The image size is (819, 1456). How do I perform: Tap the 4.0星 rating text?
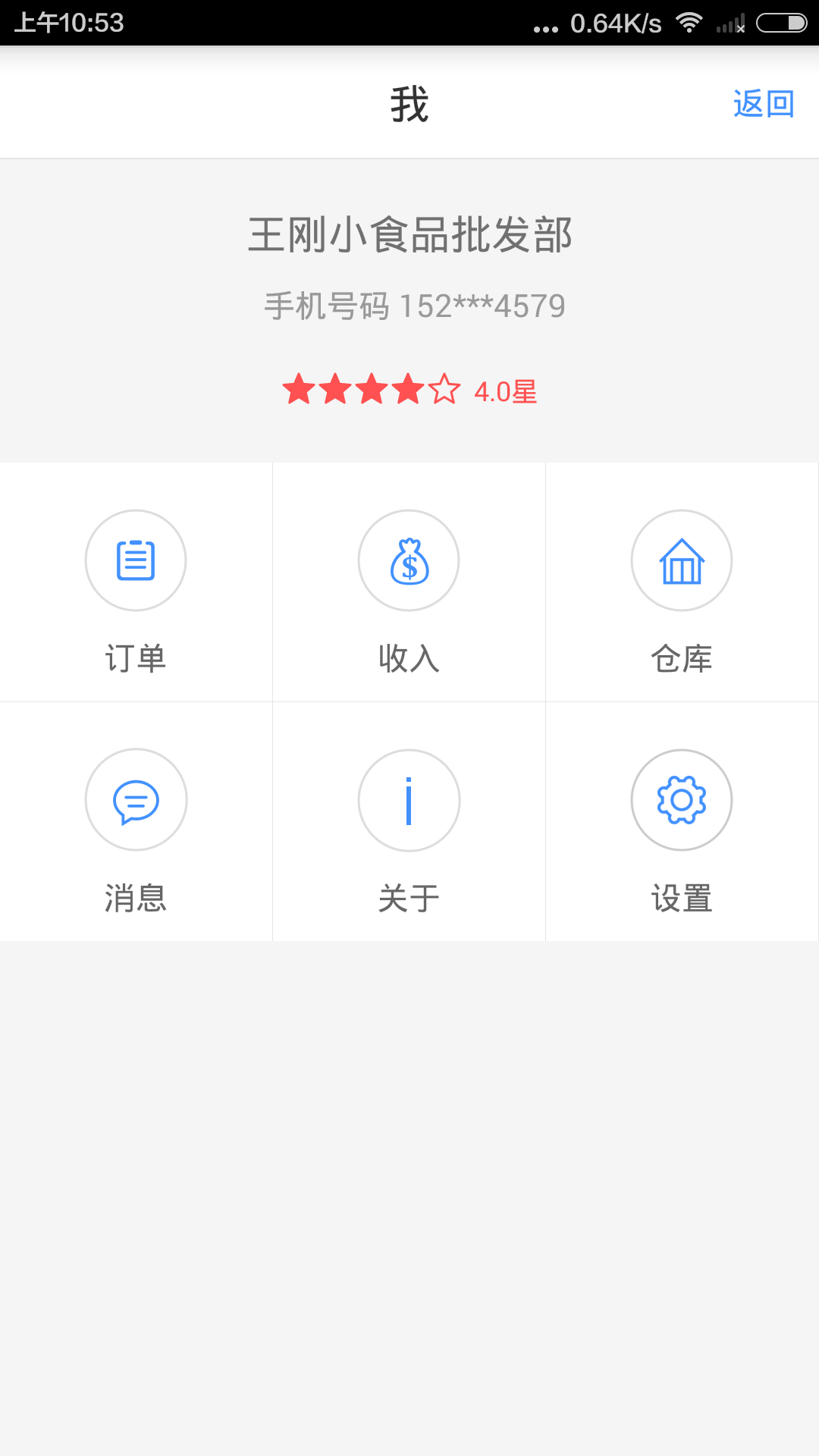click(504, 393)
